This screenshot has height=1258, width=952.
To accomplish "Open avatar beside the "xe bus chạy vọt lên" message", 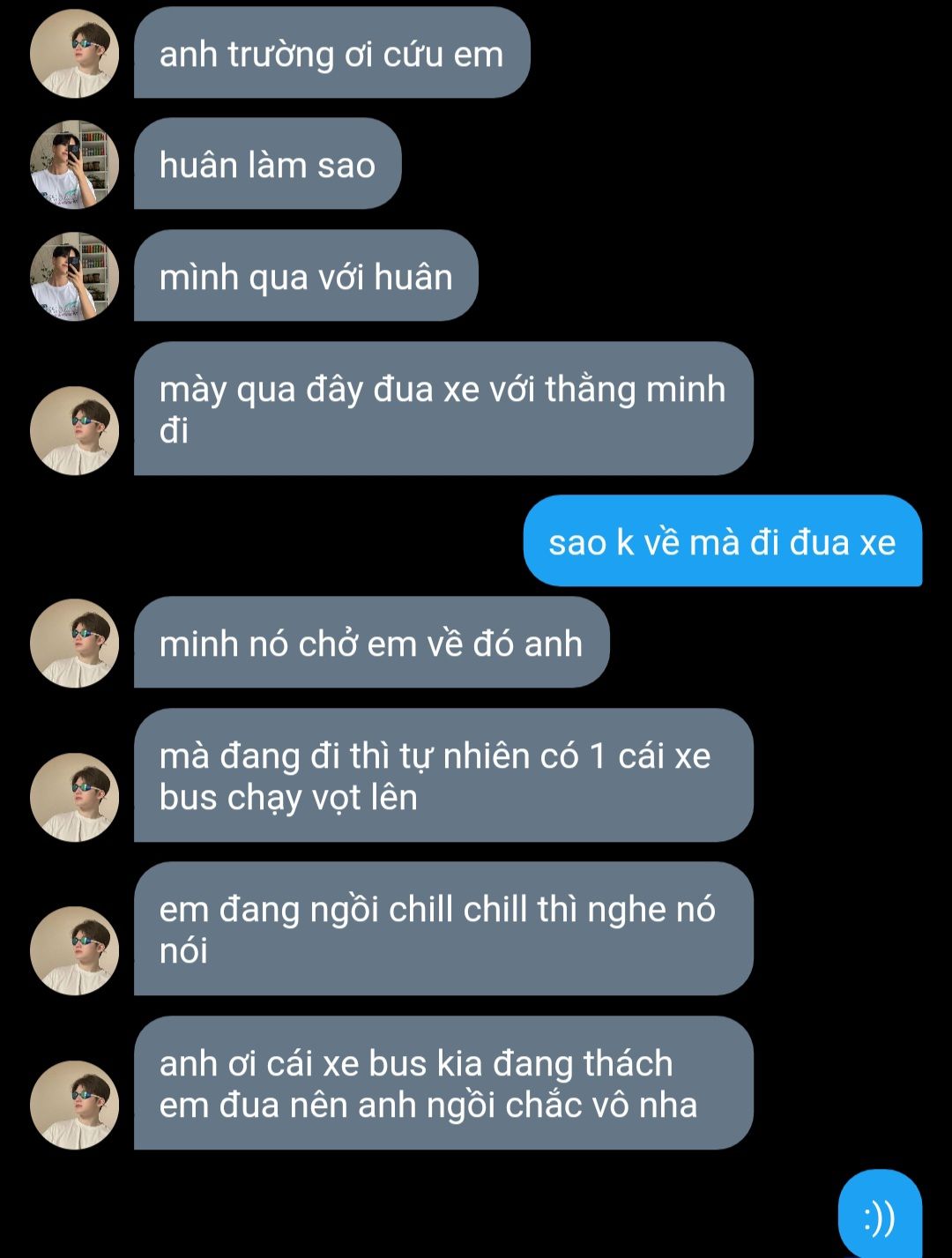I will (x=74, y=797).
